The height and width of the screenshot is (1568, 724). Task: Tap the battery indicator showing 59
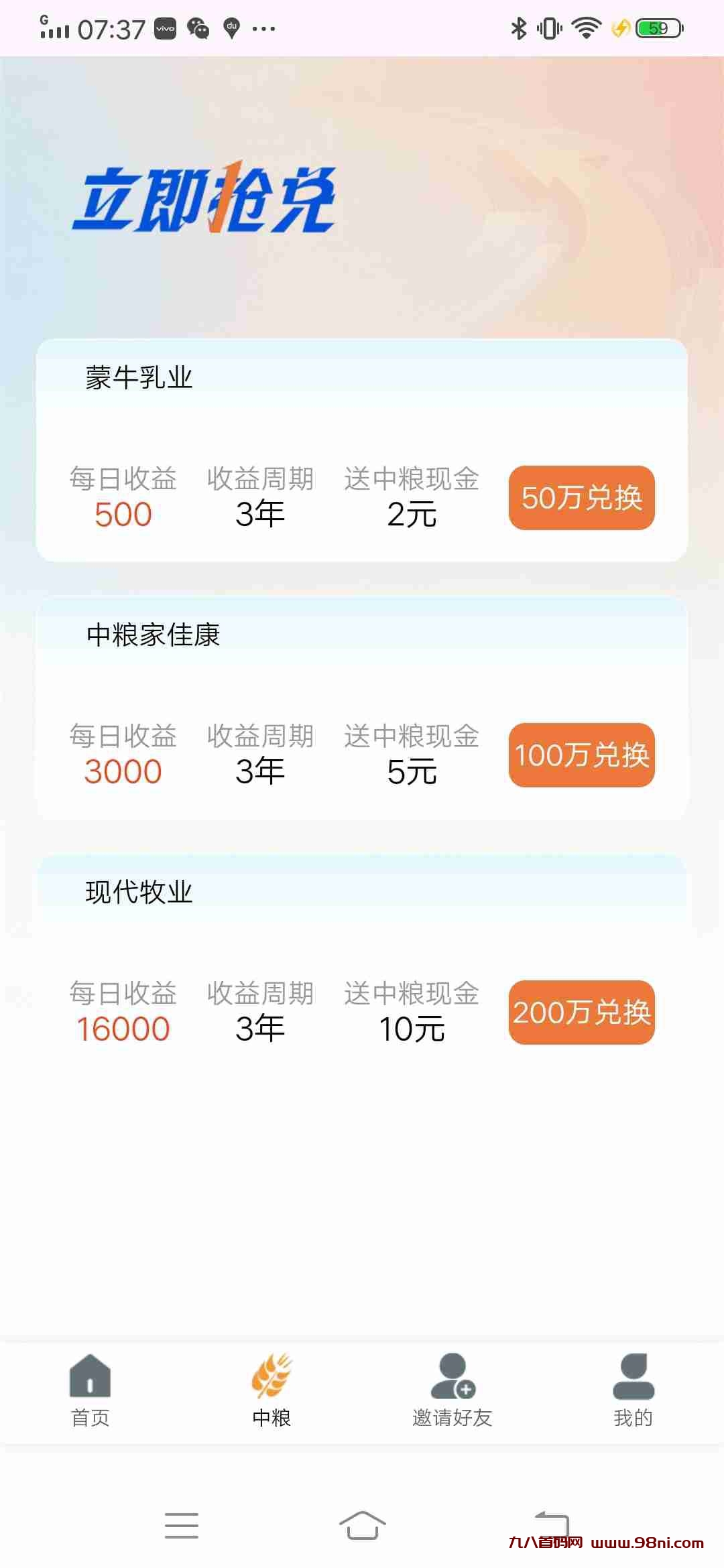tap(654, 27)
